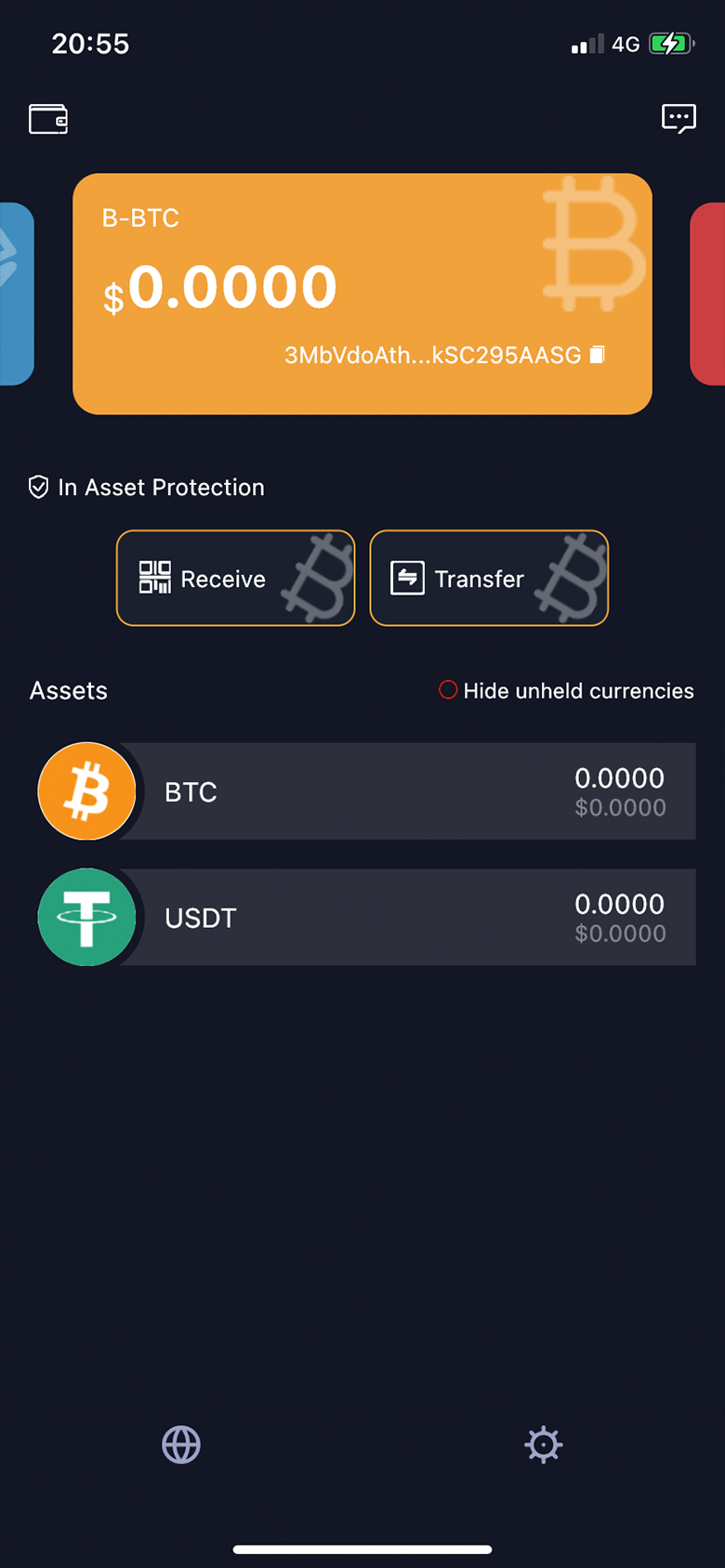
Task: Open the settings gear tab
Action: tap(544, 1444)
